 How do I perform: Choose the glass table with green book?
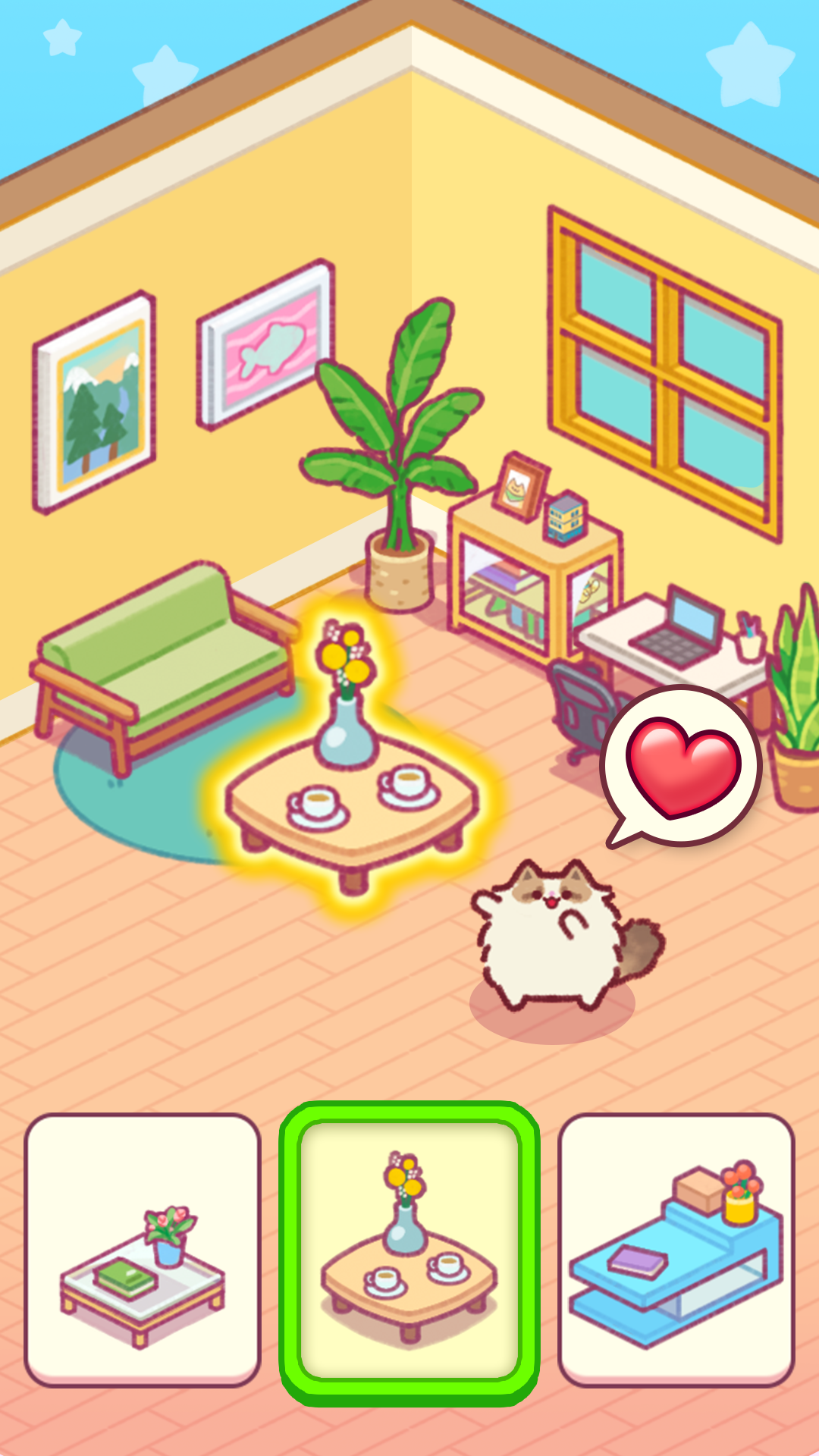[143, 1250]
